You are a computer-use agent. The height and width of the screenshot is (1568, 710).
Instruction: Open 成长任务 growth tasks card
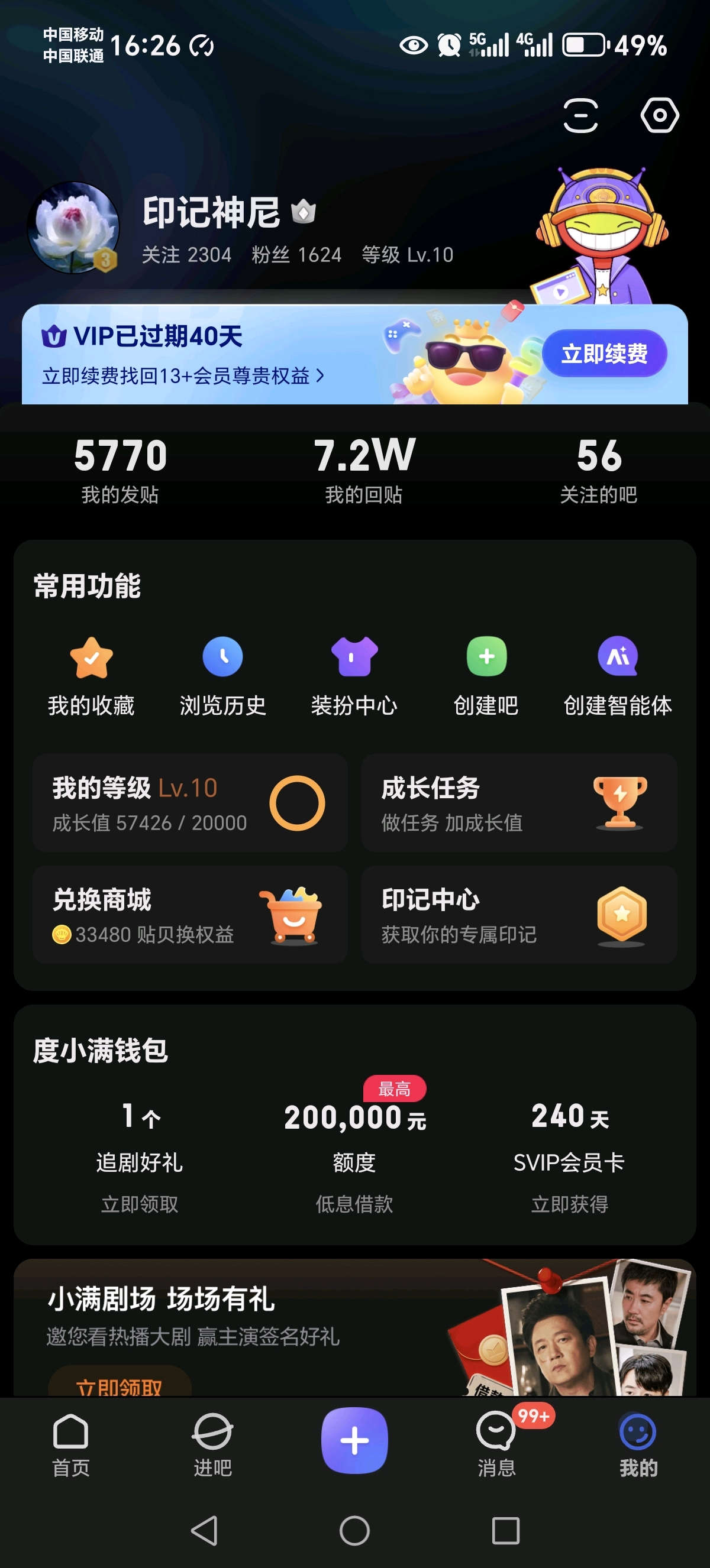(x=519, y=803)
